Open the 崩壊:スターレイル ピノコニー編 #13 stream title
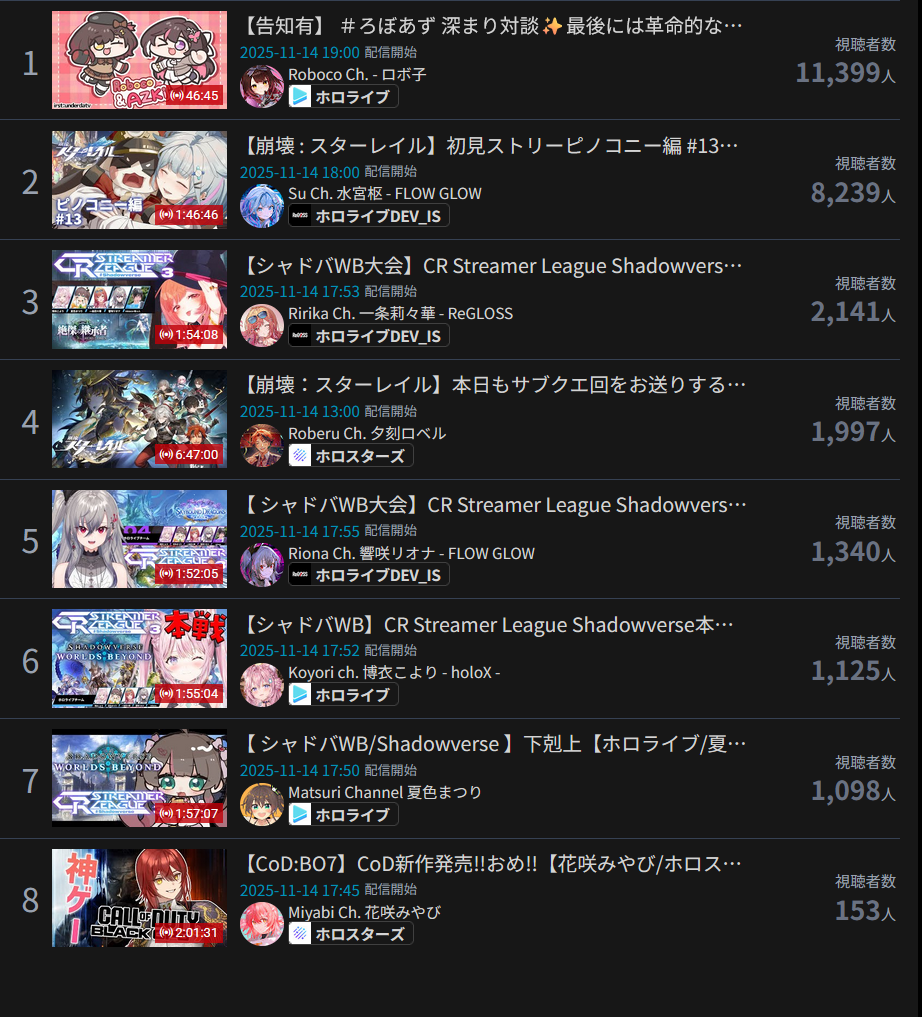Screen dimensions: 922x1017 492,147
